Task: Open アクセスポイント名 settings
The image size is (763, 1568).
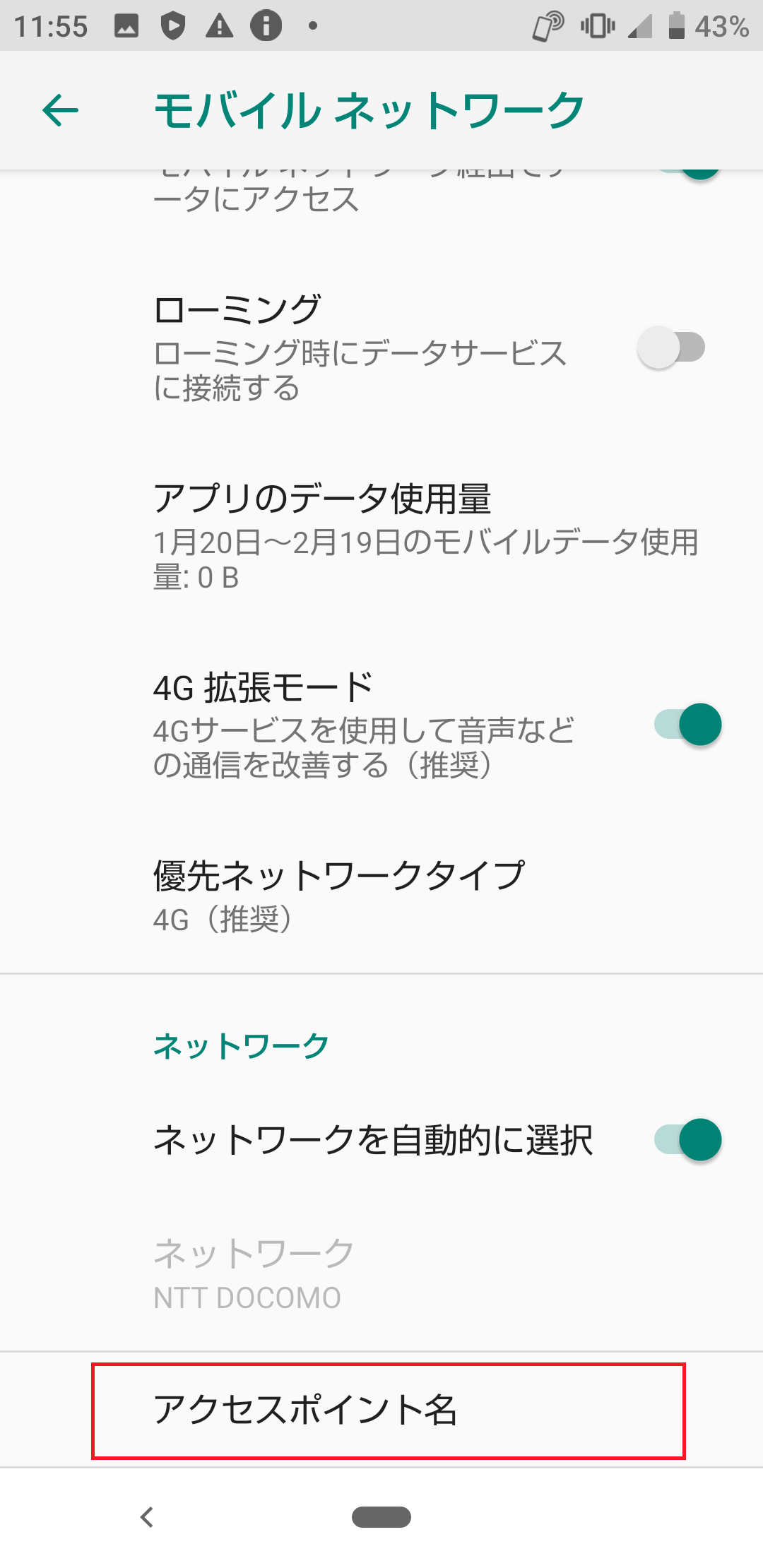Action: (381, 1409)
